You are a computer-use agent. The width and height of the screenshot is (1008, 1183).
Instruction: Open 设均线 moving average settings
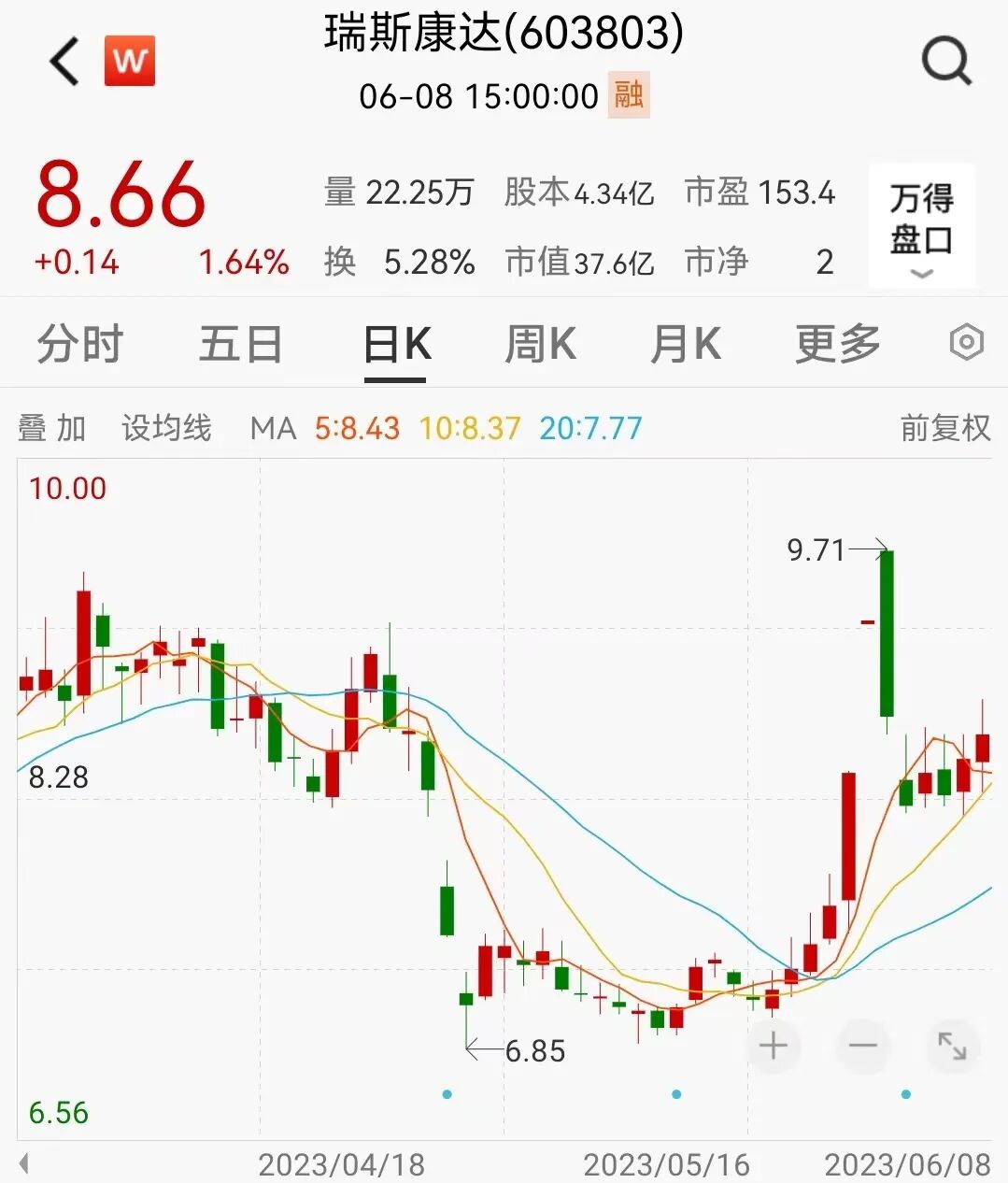coord(166,429)
